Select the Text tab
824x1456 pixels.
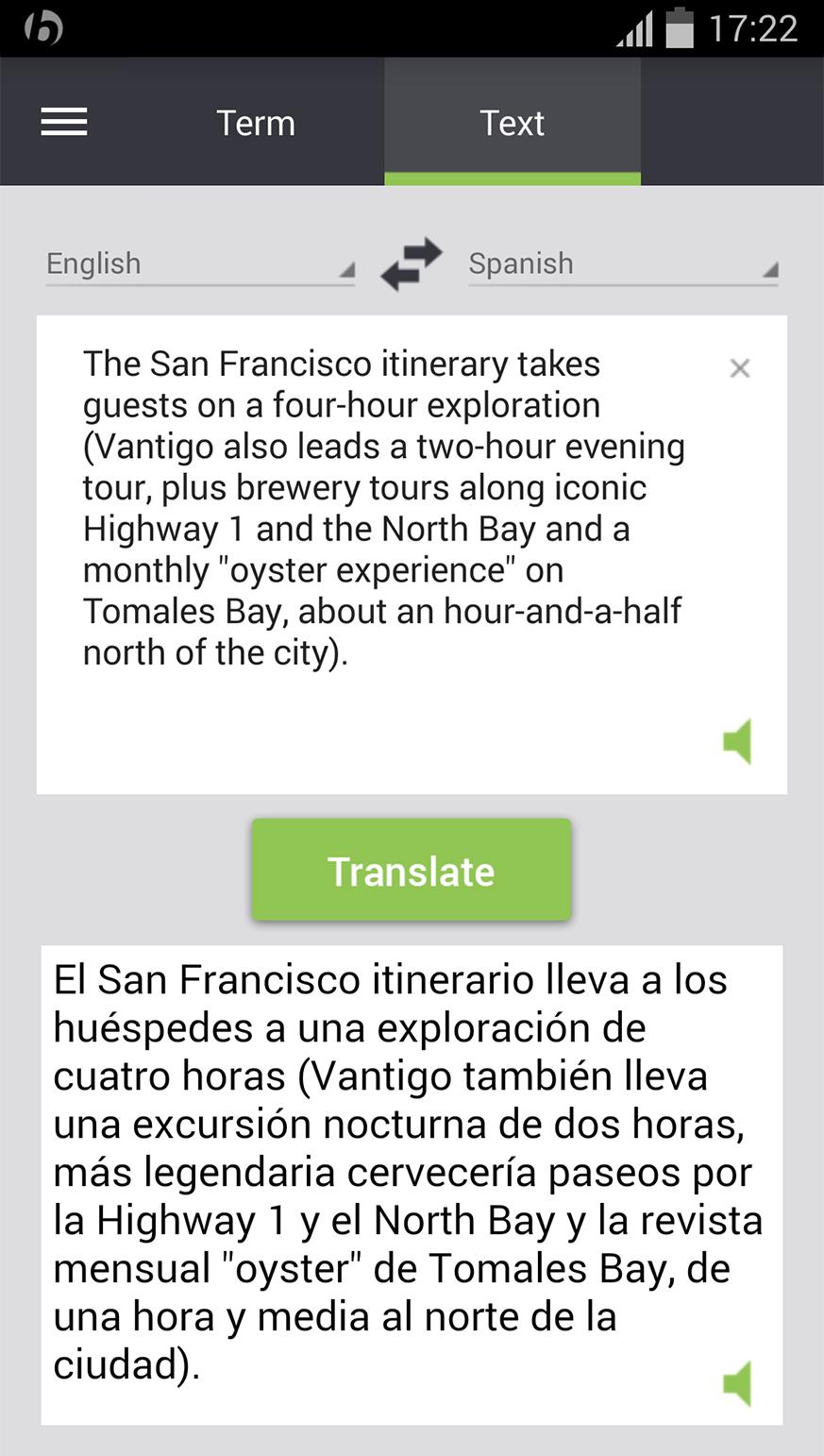(512, 123)
